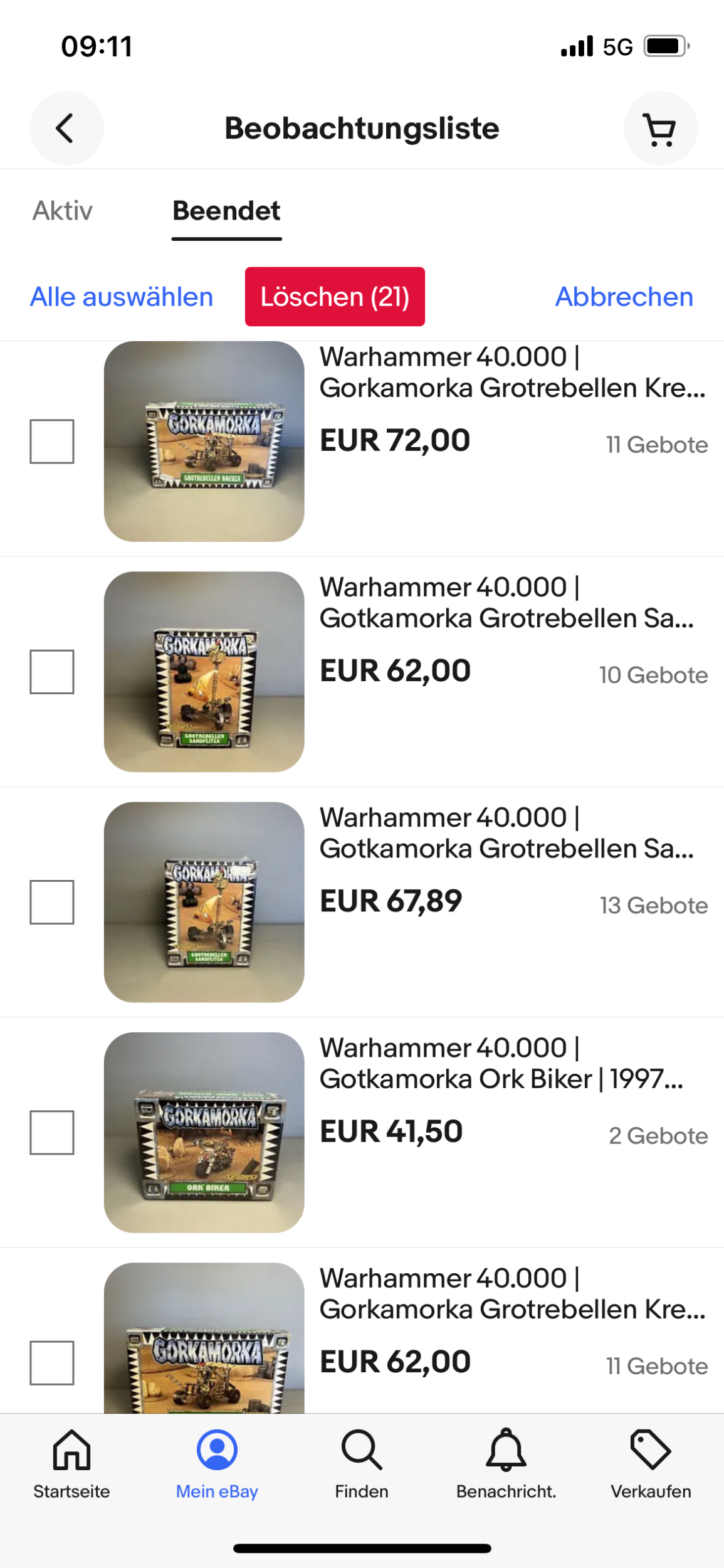Mark the Ork Biker item checkbox
This screenshot has width=724, height=1568.
52,1132
